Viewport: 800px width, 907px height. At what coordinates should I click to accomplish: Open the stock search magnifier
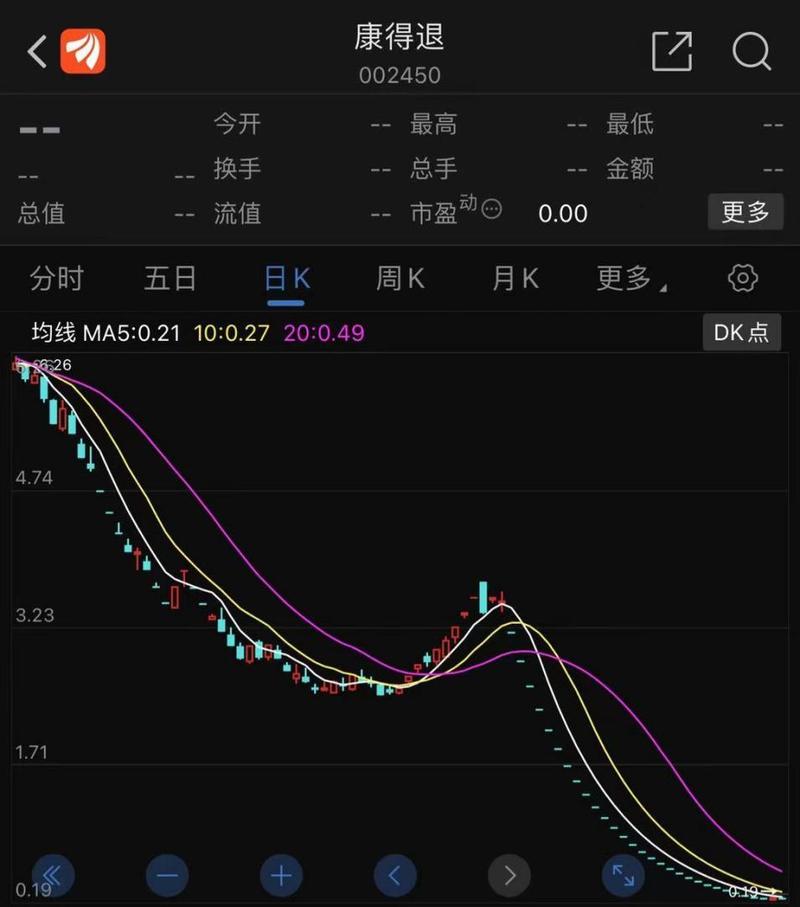click(x=751, y=51)
